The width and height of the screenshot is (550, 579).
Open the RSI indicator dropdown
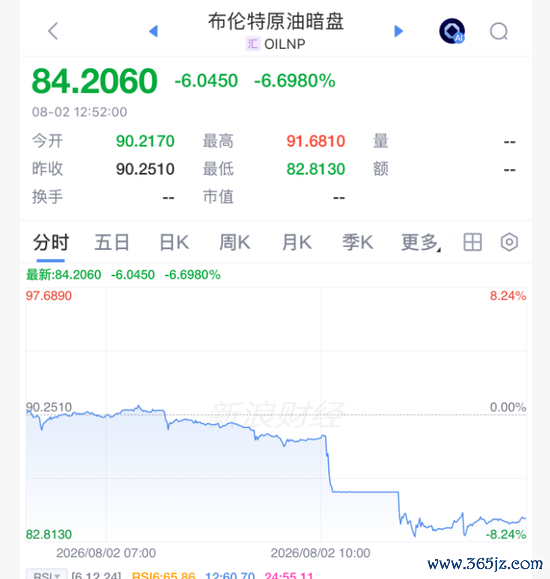[x=47, y=575]
